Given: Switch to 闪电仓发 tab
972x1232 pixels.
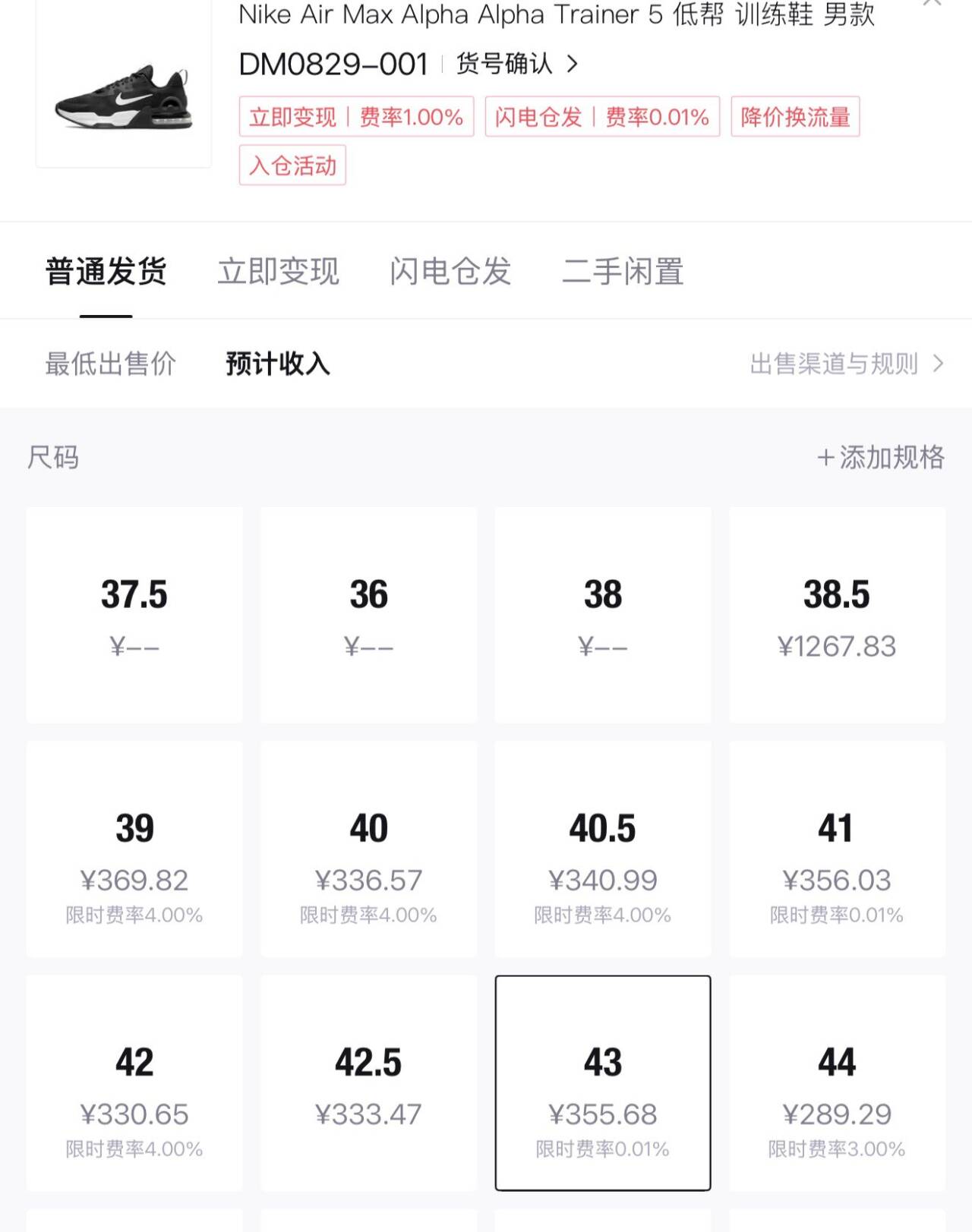Looking at the screenshot, I should [450, 271].
